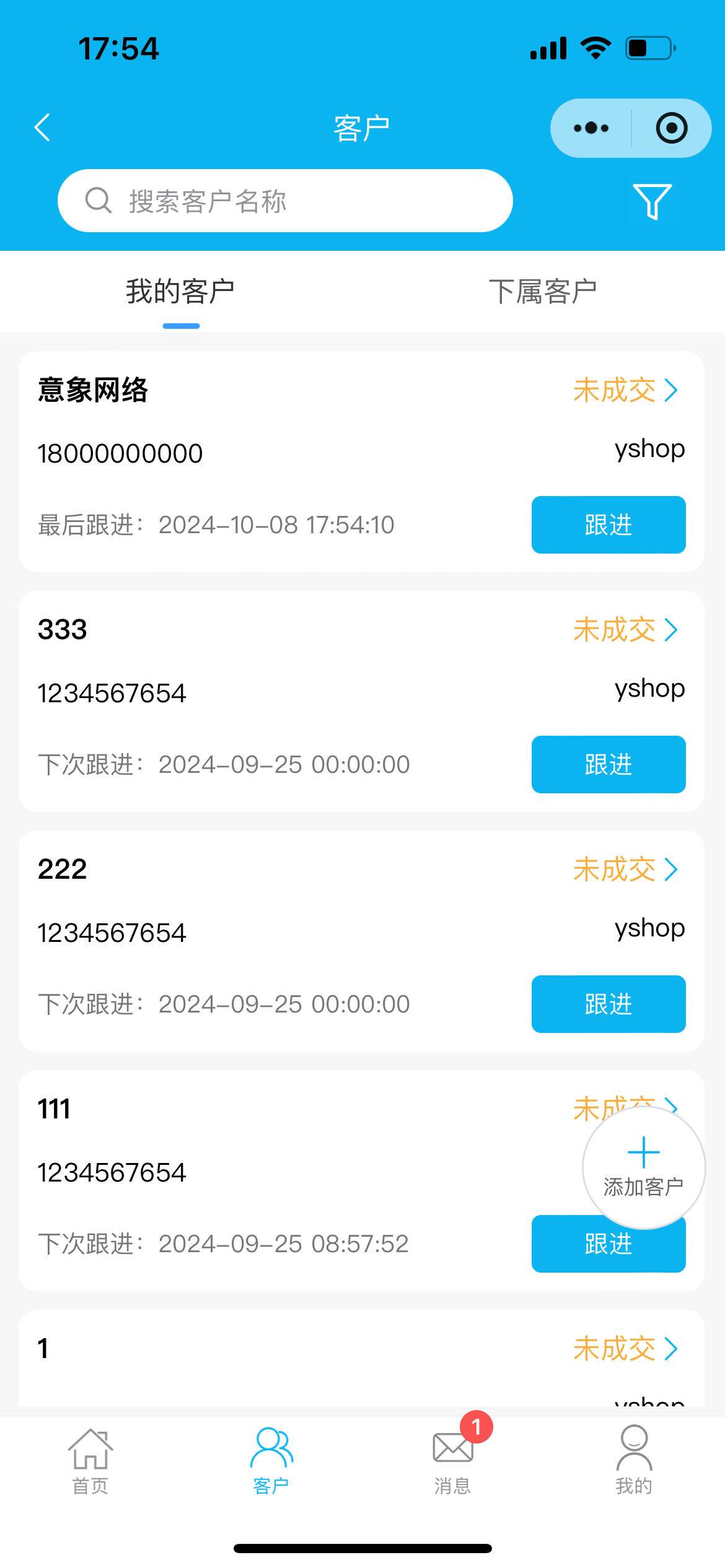This screenshot has width=725, height=1568.
Task: Tap 跟进 for customer 333
Action: [608, 764]
